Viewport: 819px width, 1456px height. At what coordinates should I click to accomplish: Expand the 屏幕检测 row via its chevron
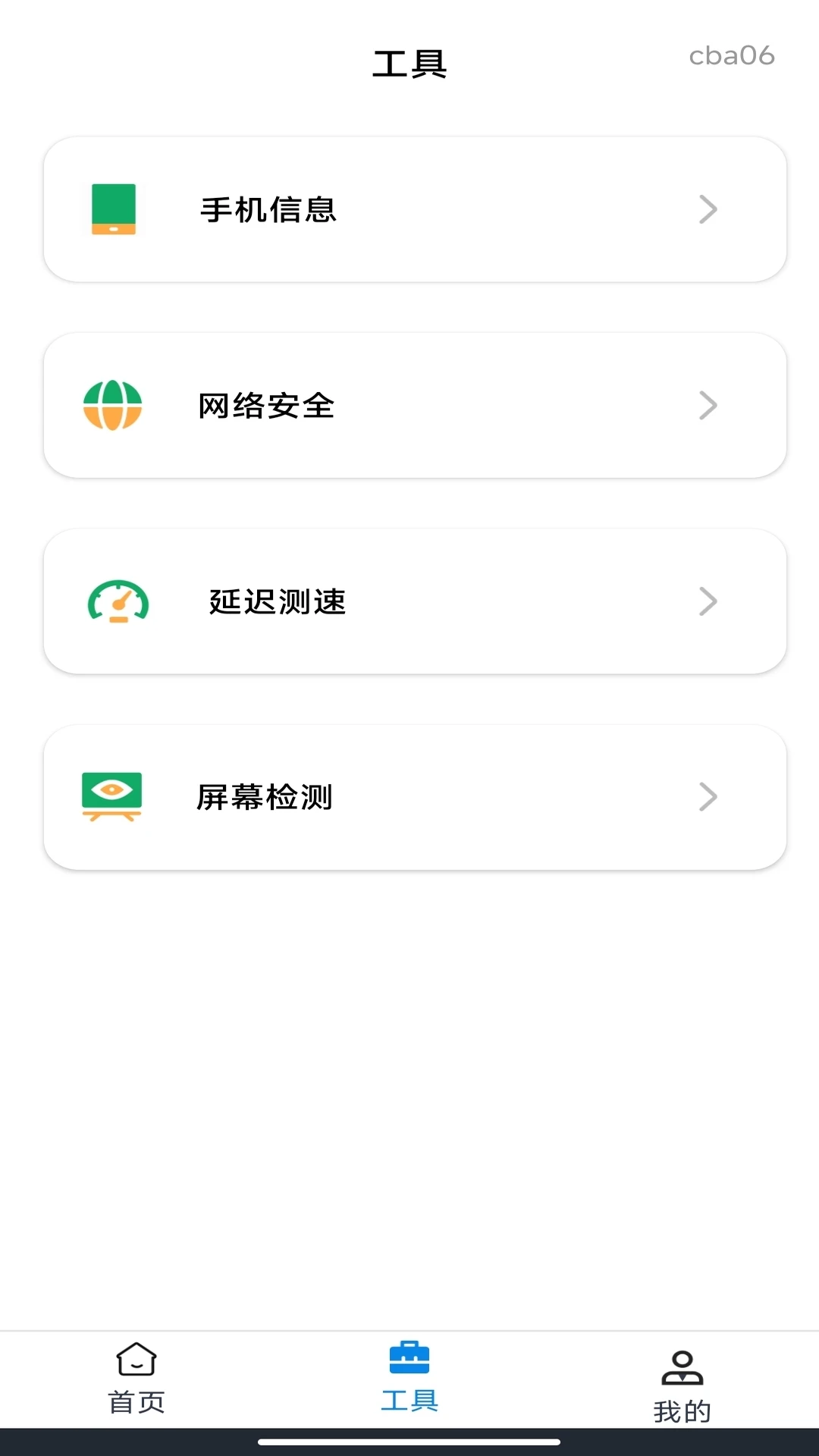pos(707,797)
